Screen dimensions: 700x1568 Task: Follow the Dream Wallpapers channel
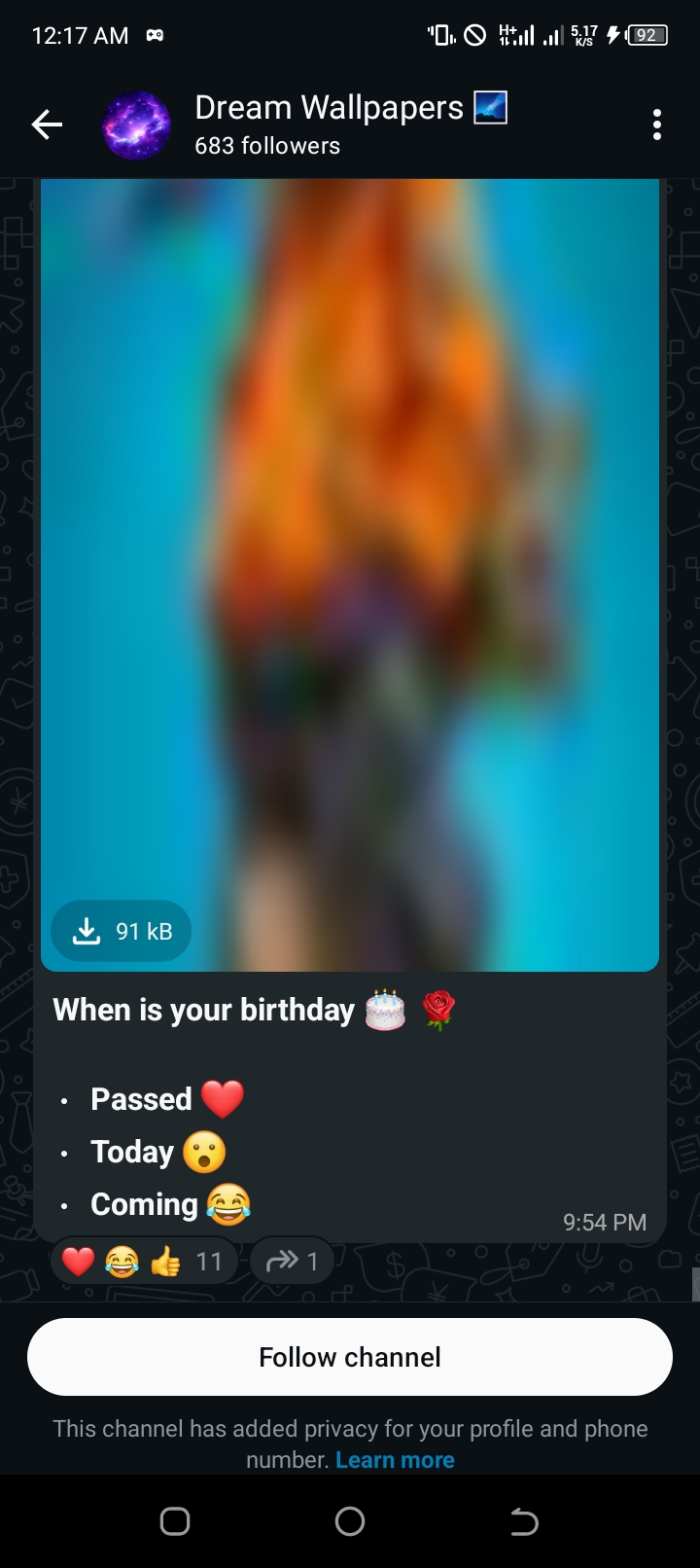350,1357
